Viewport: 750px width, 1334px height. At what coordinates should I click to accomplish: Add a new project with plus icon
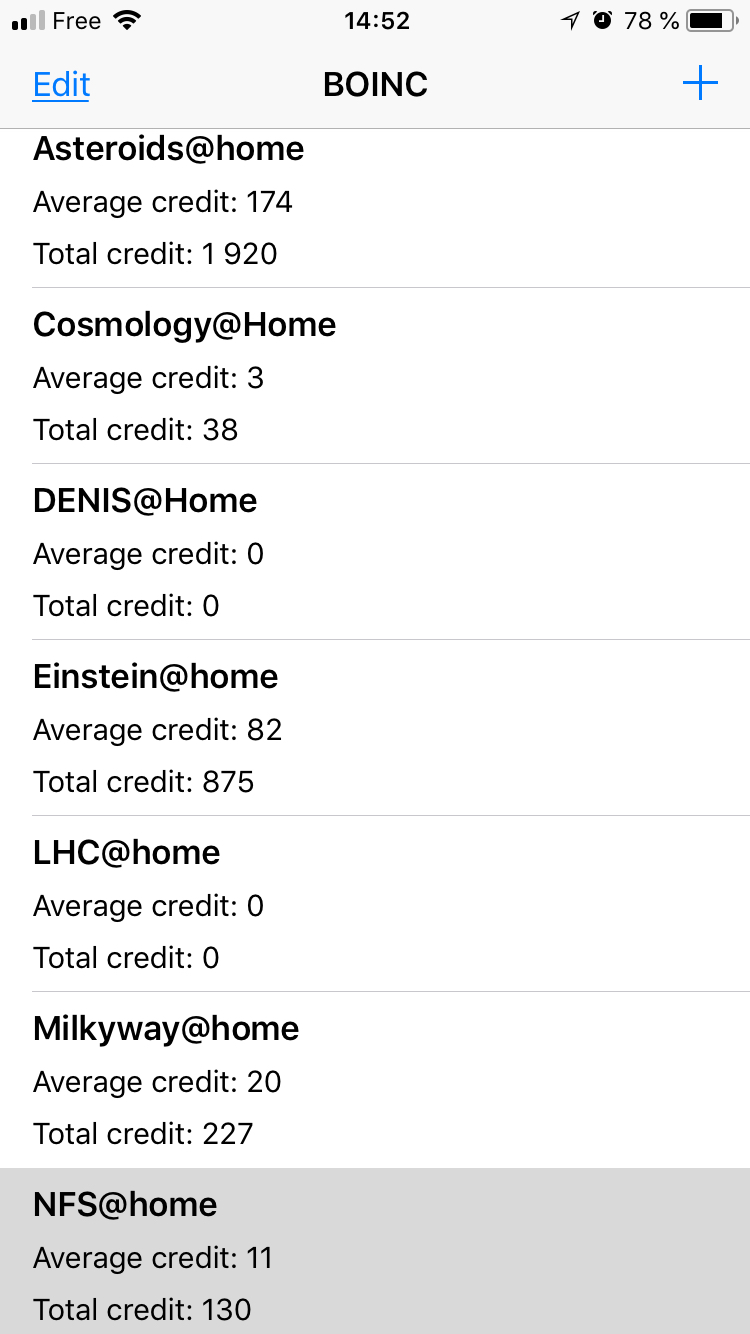[700, 83]
